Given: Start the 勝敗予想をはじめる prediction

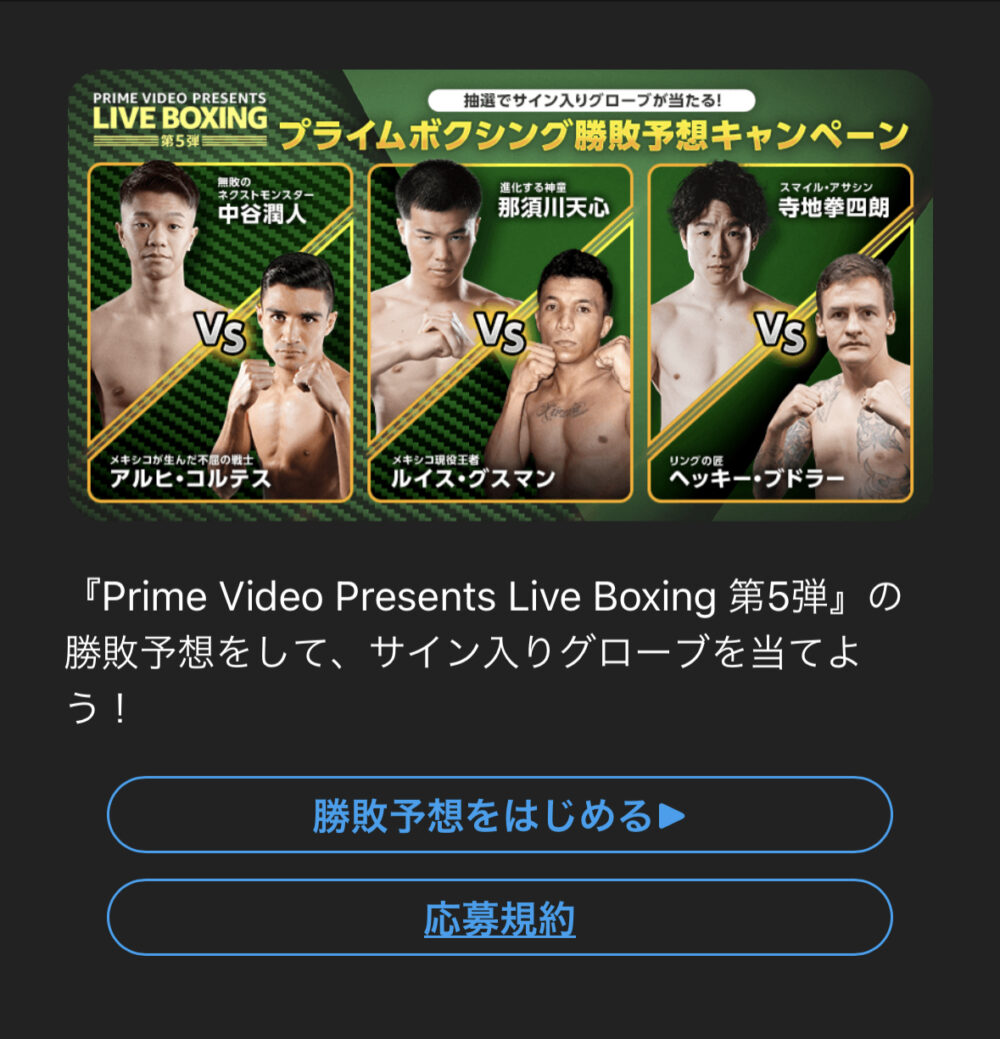Looking at the screenshot, I should (x=499, y=815).
